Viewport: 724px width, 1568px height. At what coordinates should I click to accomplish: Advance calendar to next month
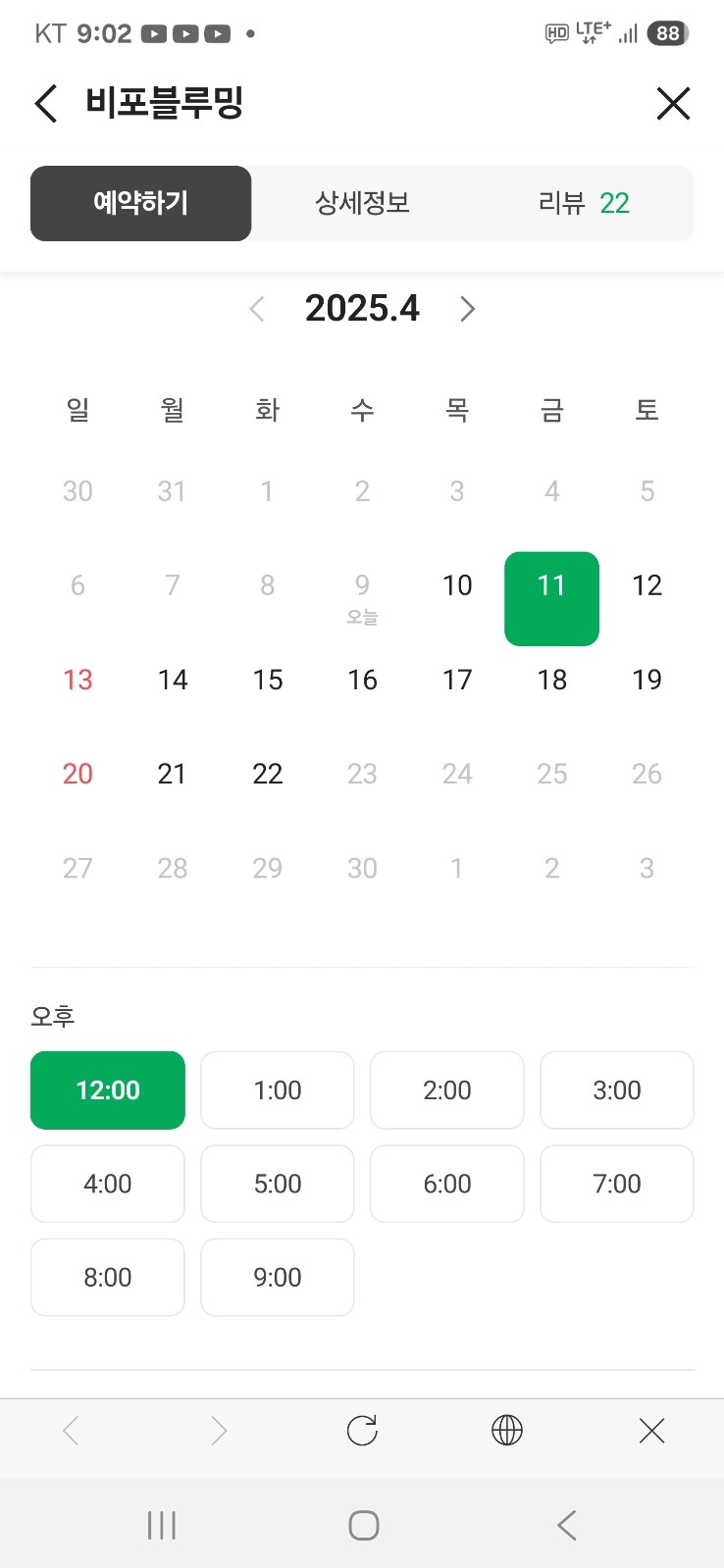[467, 309]
